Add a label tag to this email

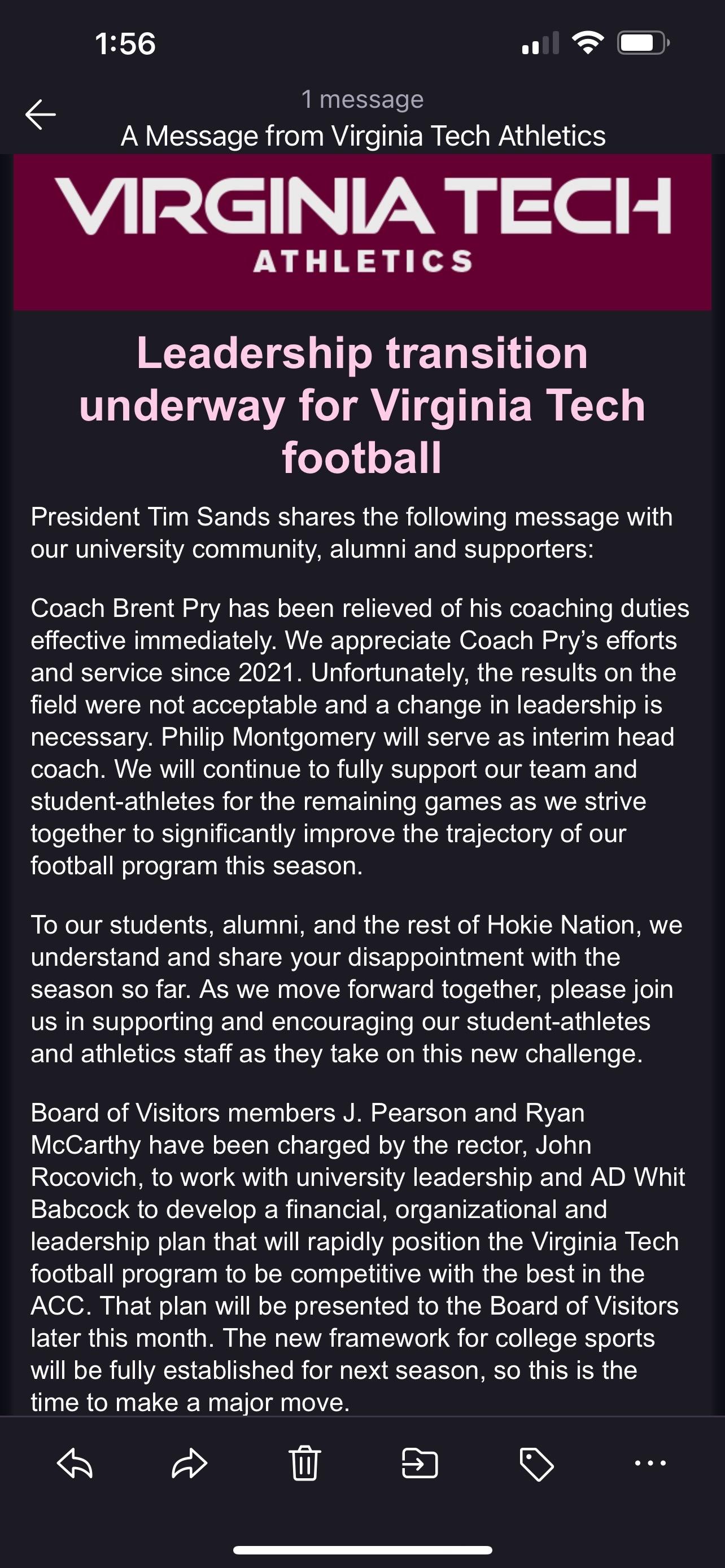pyautogui.click(x=536, y=1464)
